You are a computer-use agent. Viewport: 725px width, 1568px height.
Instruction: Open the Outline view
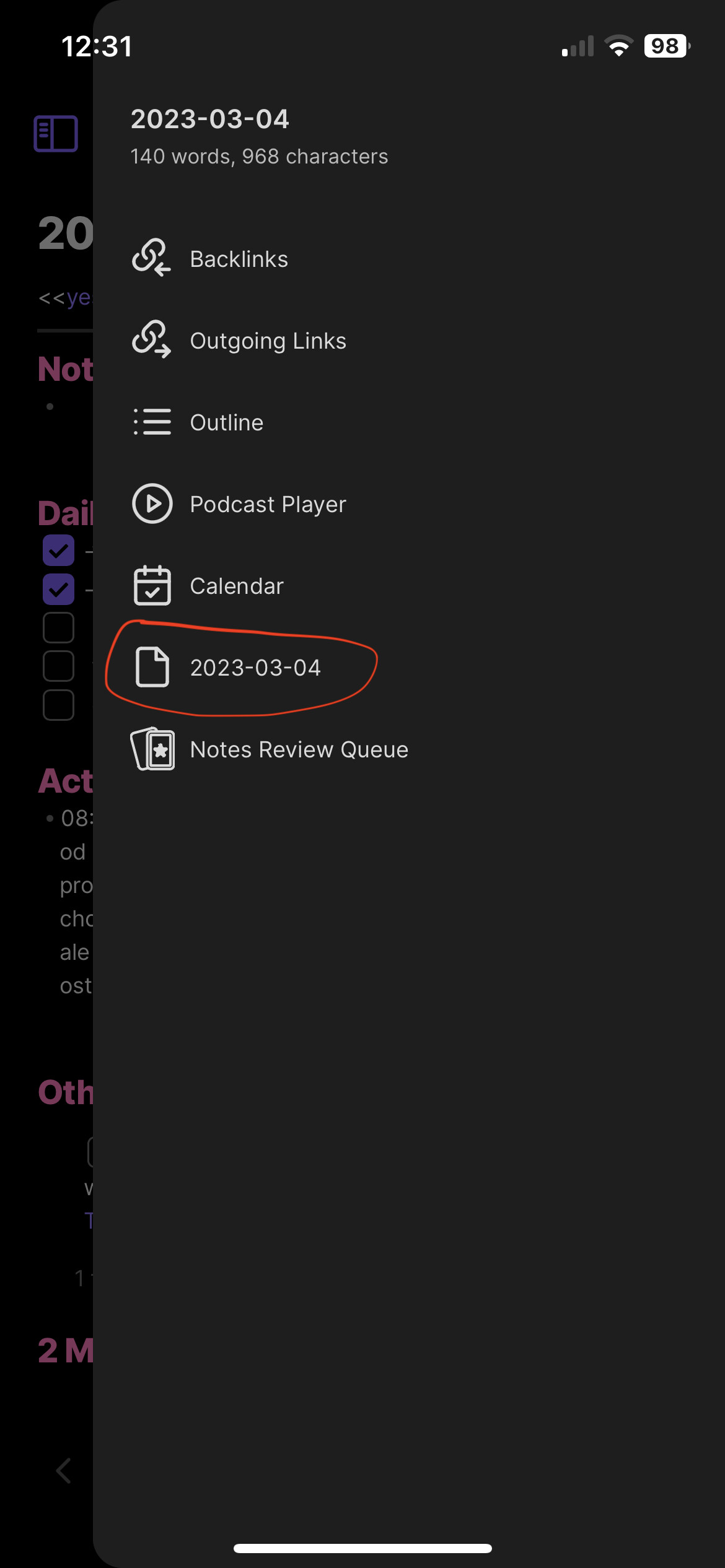point(226,422)
